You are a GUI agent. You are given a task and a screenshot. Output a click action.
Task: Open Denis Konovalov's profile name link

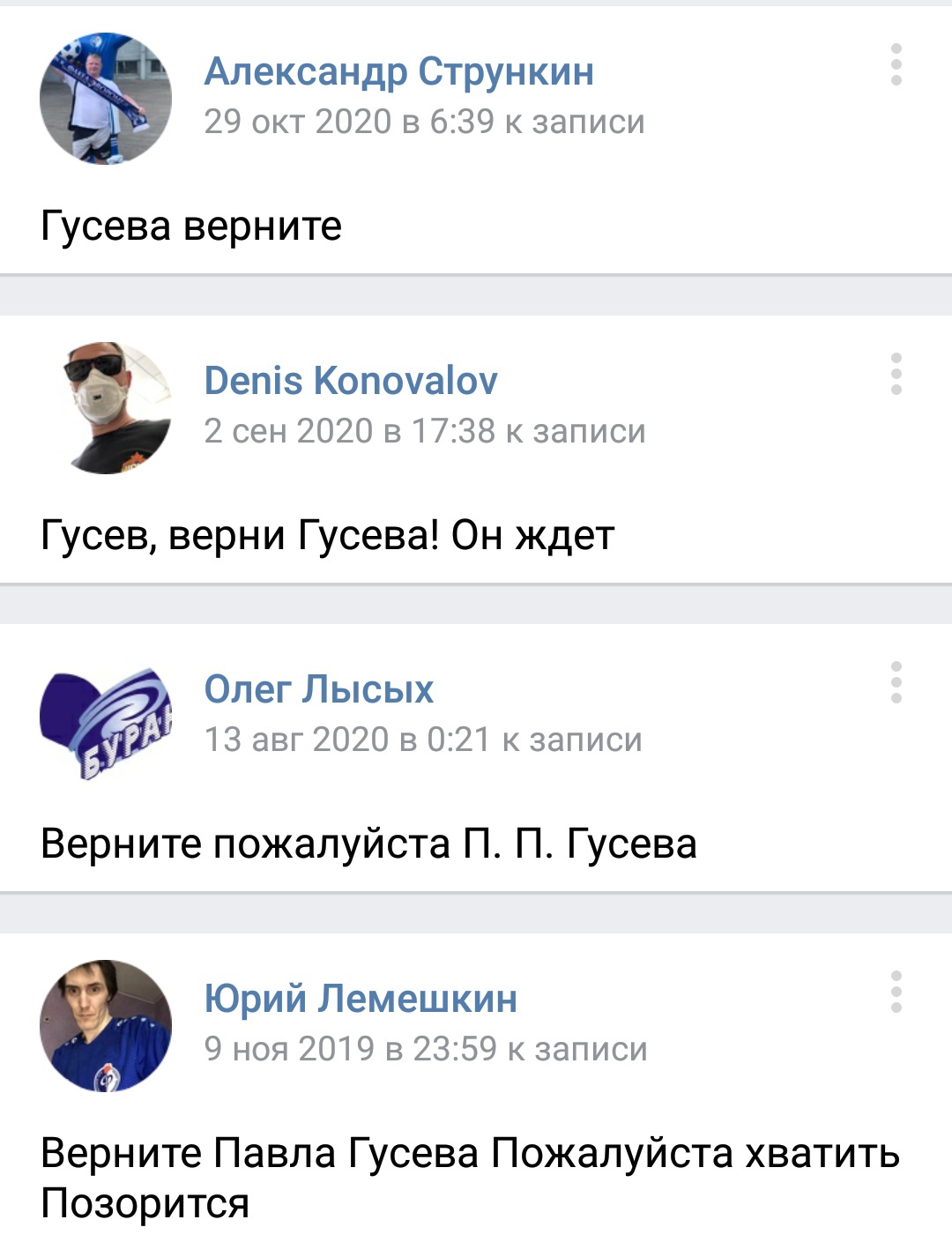coord(351,381)
